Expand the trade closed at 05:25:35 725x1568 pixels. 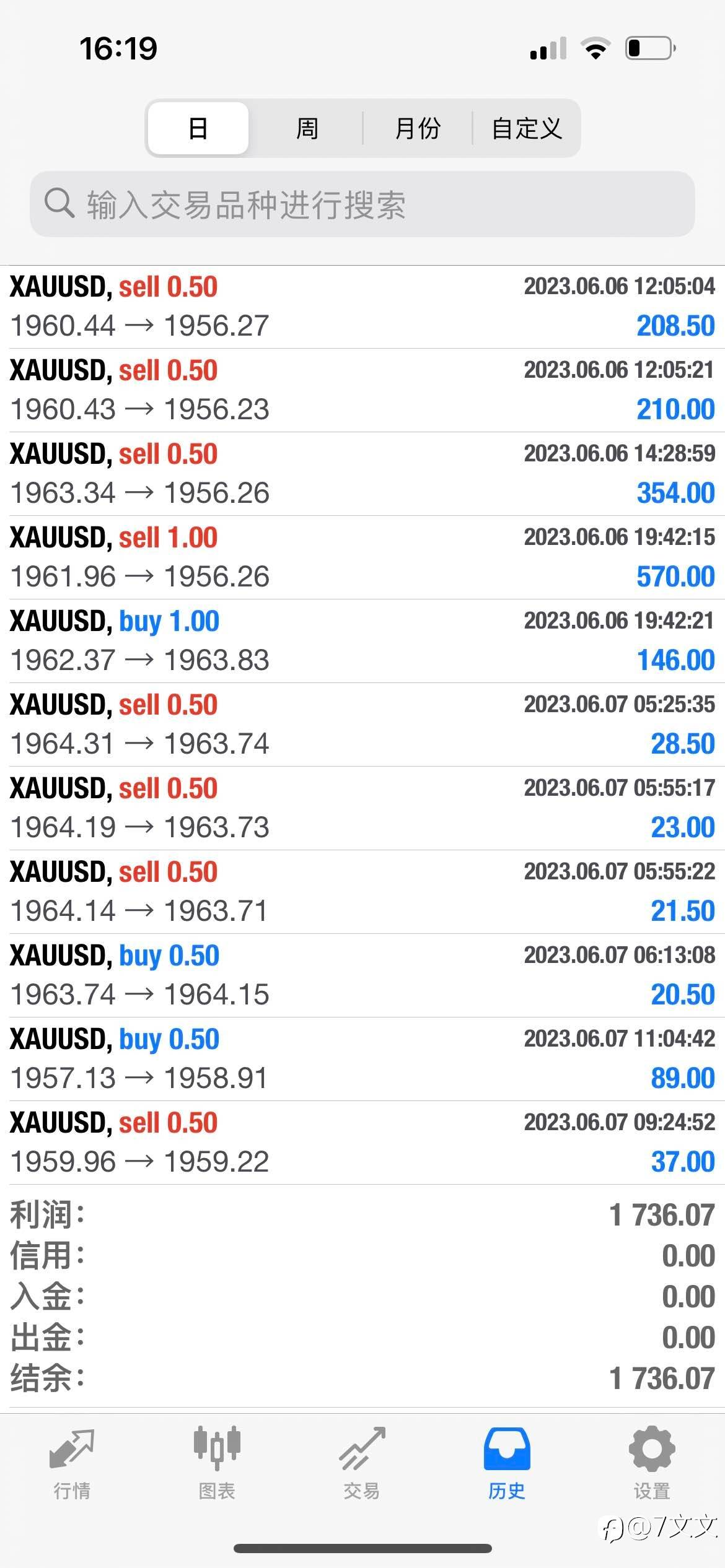(x=362, y=725)
